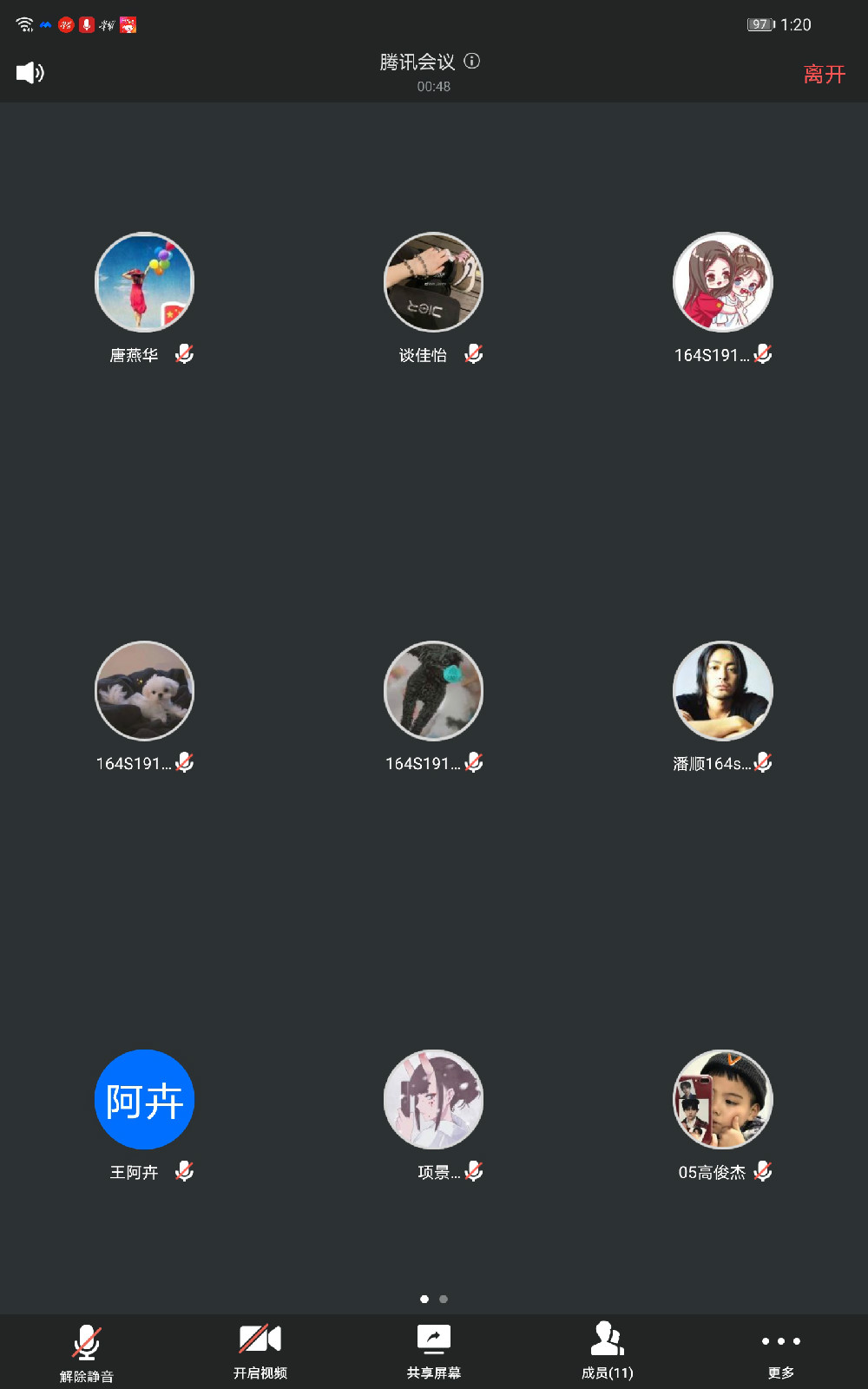Select participant 唐燕华's tile
This screenshot has height=1389, width=868.
144,283
